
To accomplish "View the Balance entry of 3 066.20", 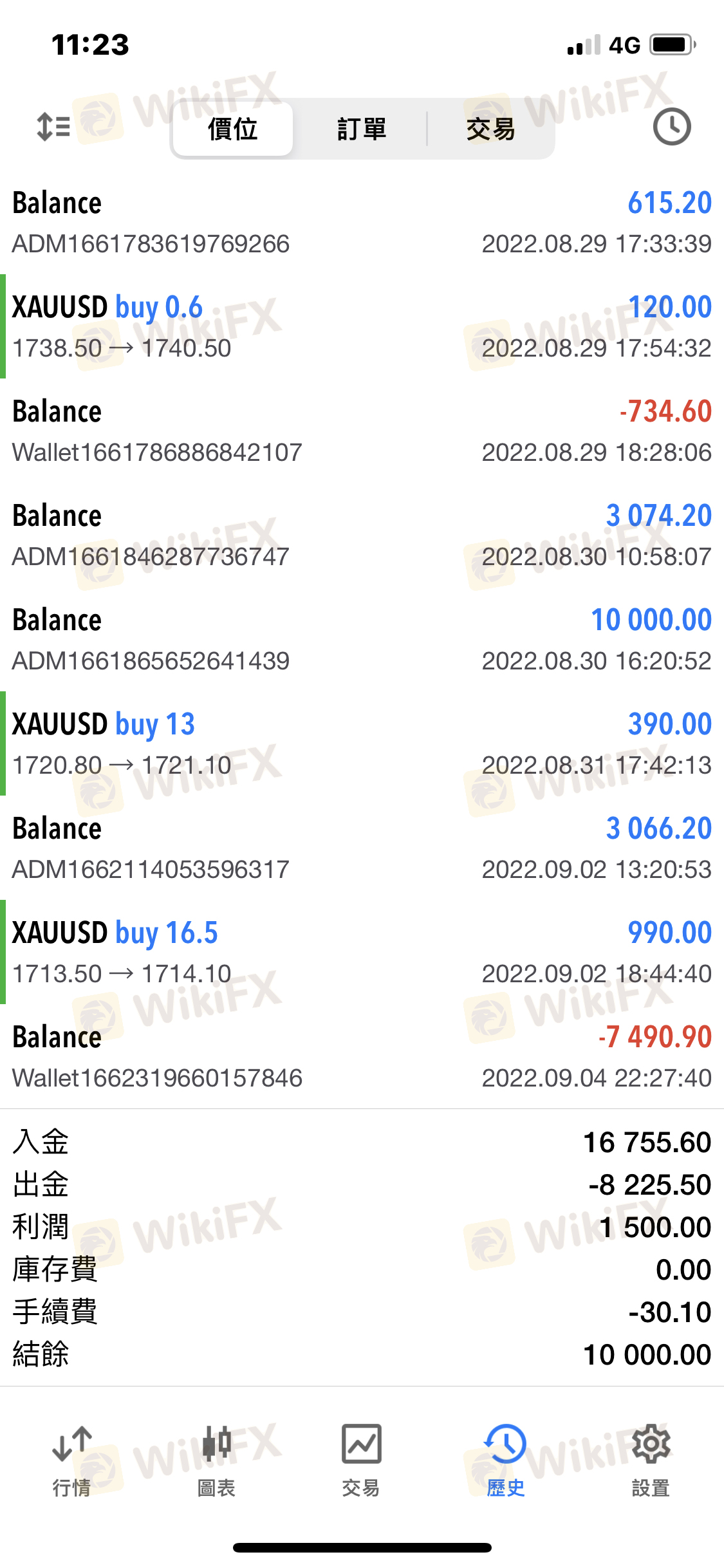I will click(x=362, y=848).
